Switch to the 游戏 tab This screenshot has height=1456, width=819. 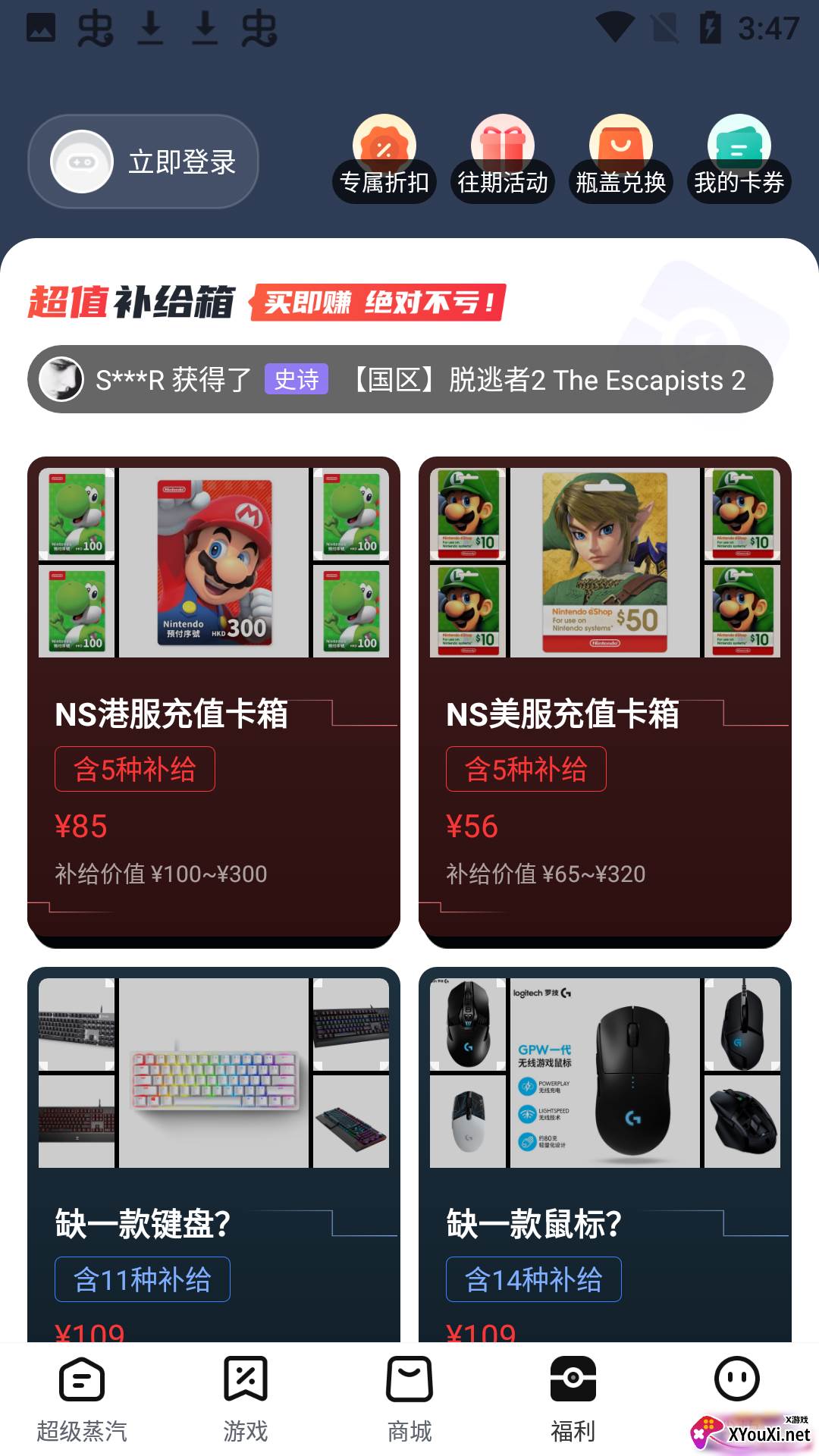tap(246, 1399)
